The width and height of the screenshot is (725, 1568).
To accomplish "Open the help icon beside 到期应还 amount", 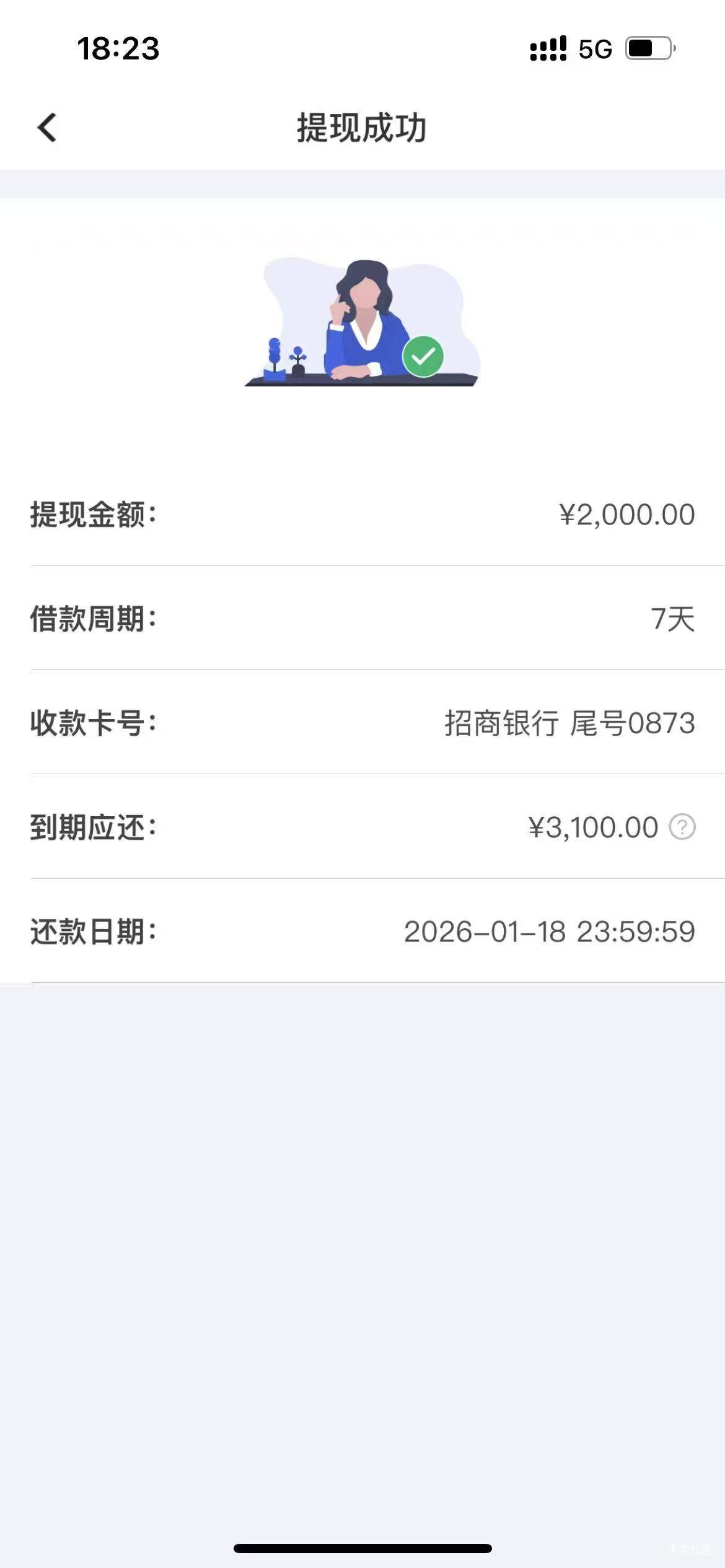I will [x=682, y=827].
